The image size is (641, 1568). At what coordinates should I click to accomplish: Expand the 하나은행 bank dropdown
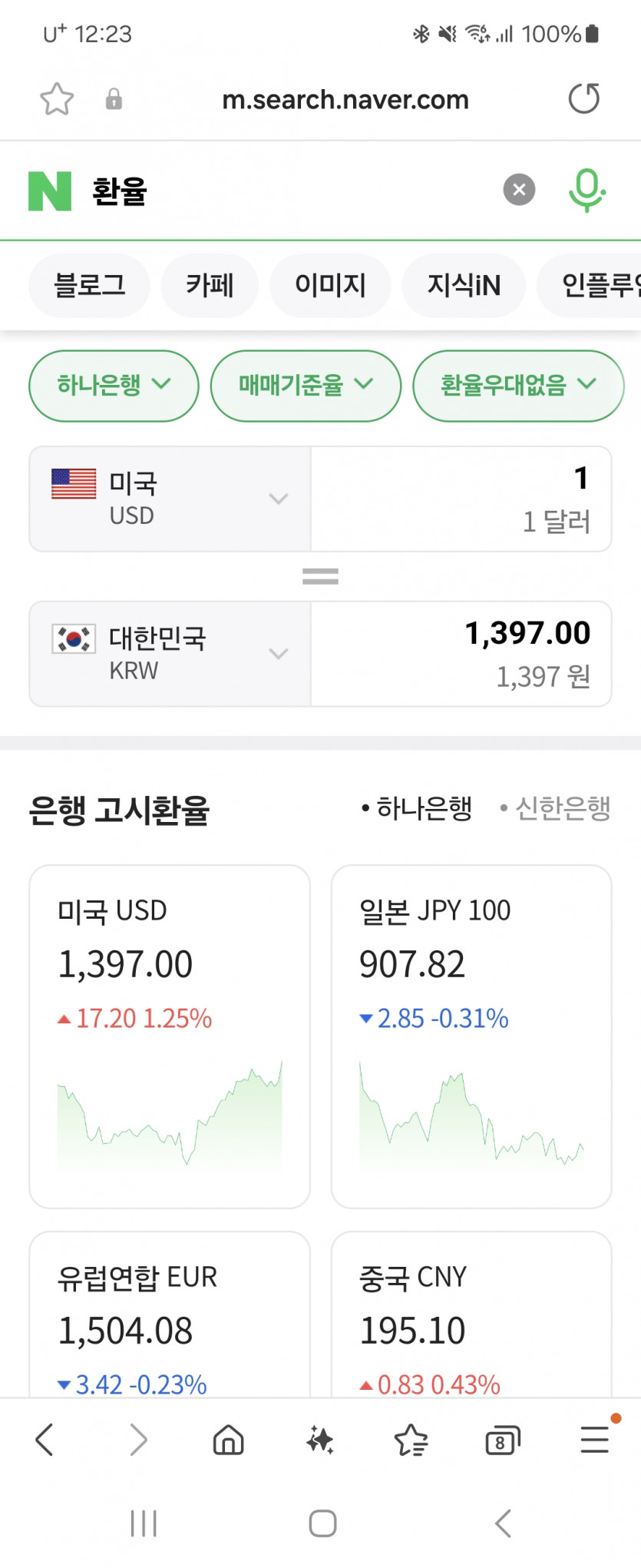[x=114, y=385]
